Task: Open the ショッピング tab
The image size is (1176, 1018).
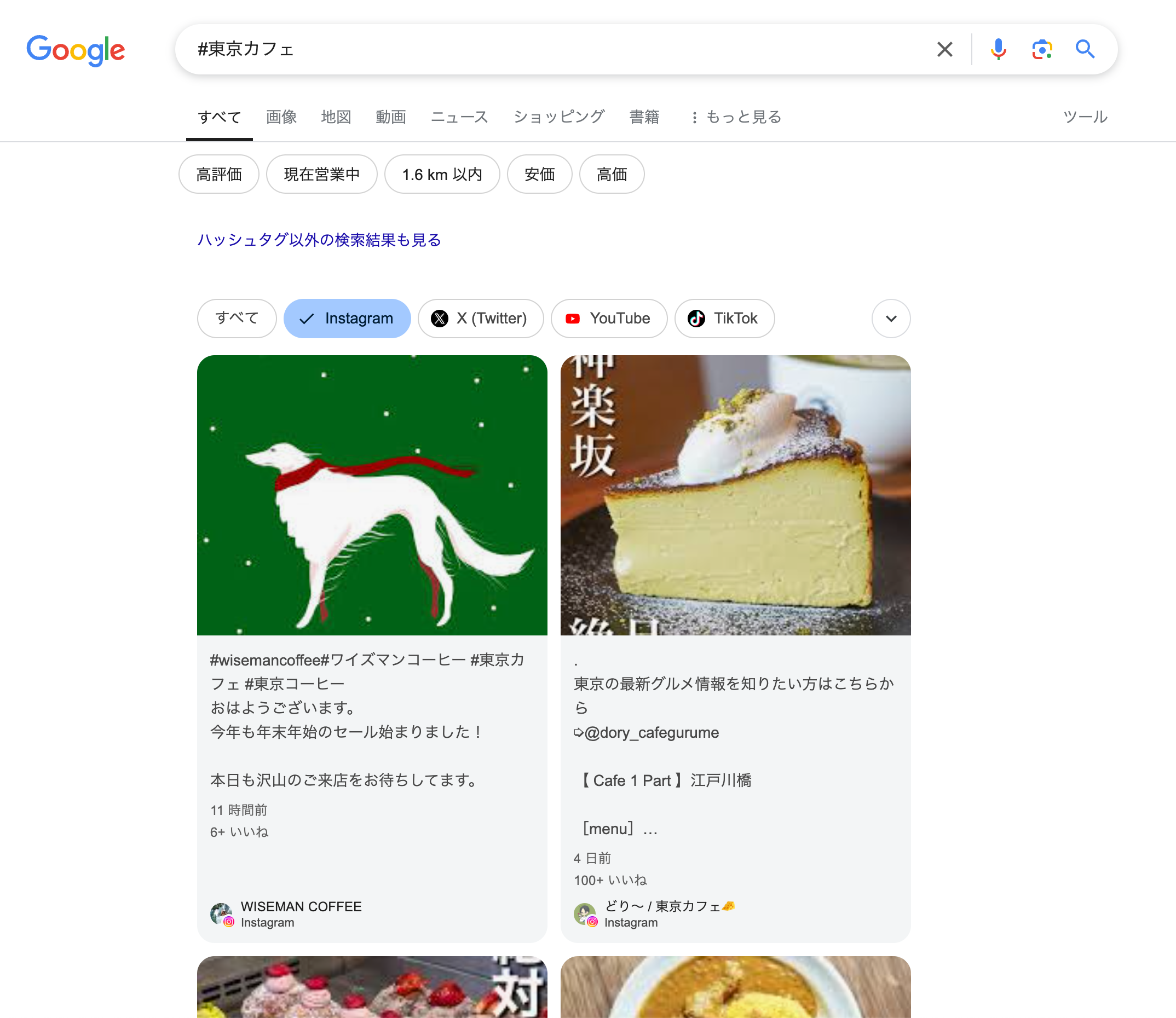Action: [x=558, y=117]
